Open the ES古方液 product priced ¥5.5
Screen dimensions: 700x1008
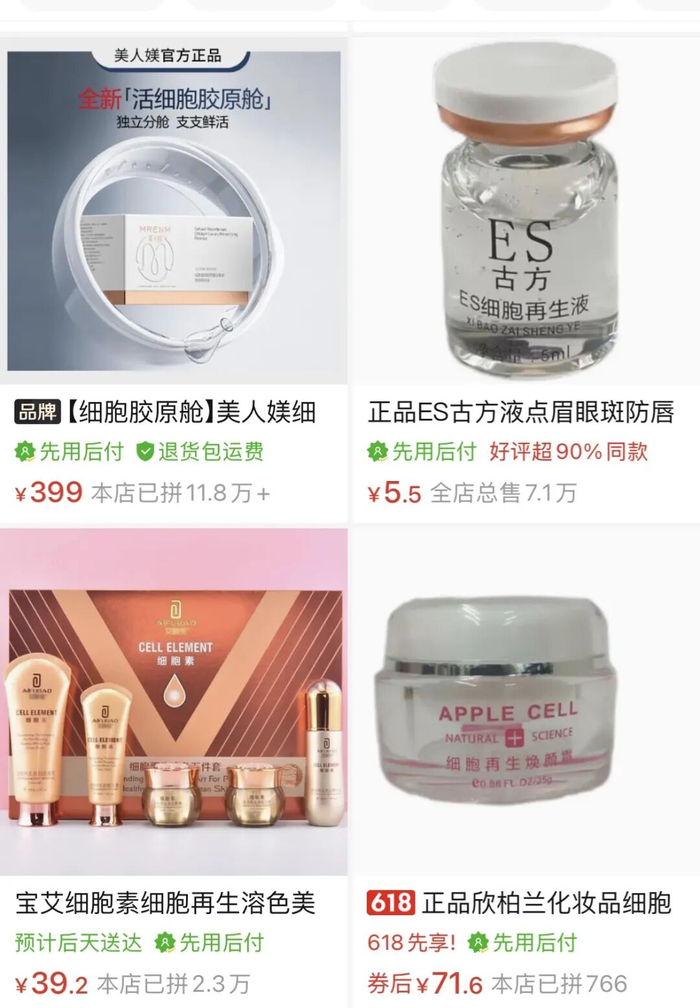[x=526, y=280]
